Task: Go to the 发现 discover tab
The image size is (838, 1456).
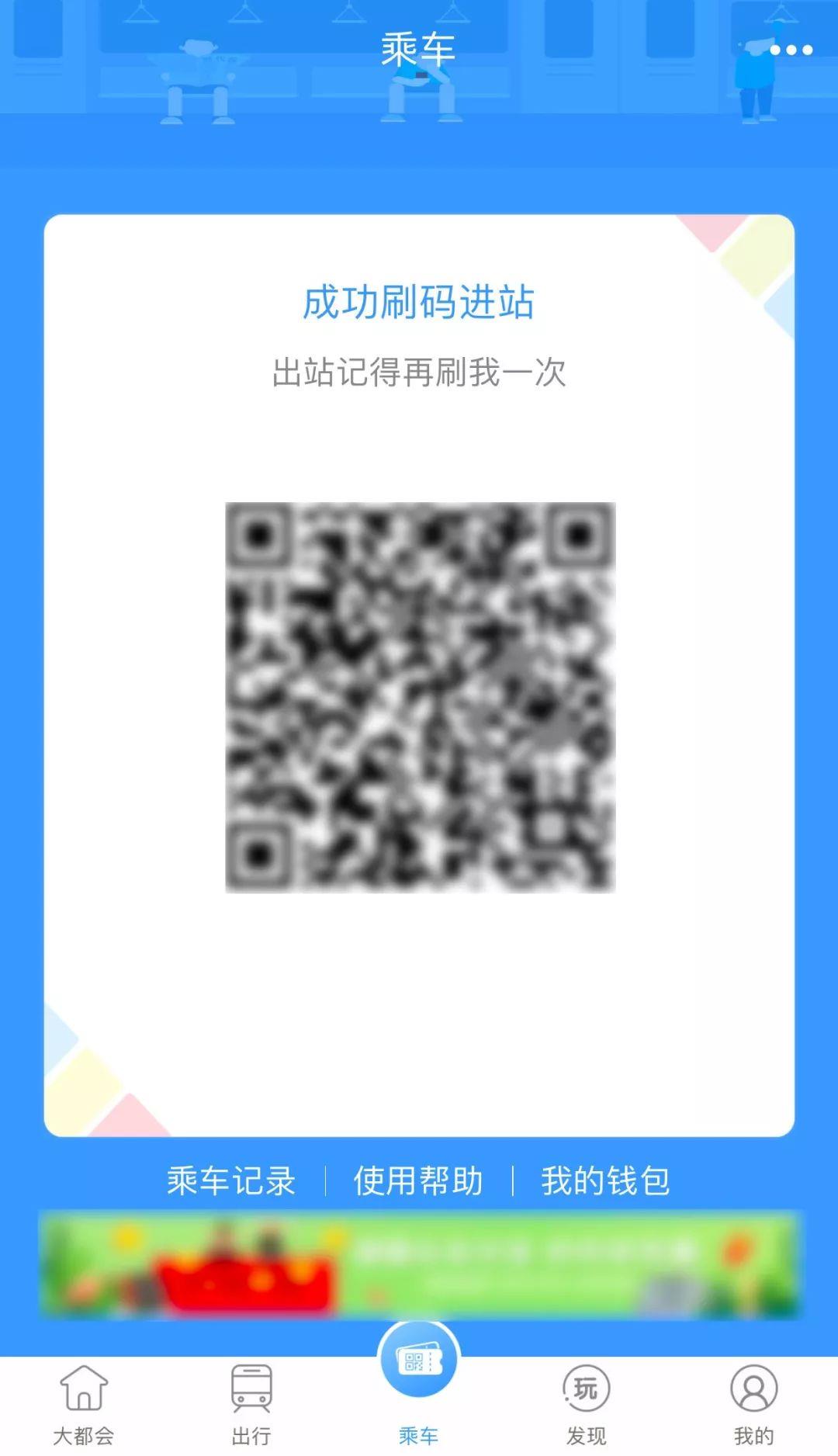Action: tap(587, 1403)
